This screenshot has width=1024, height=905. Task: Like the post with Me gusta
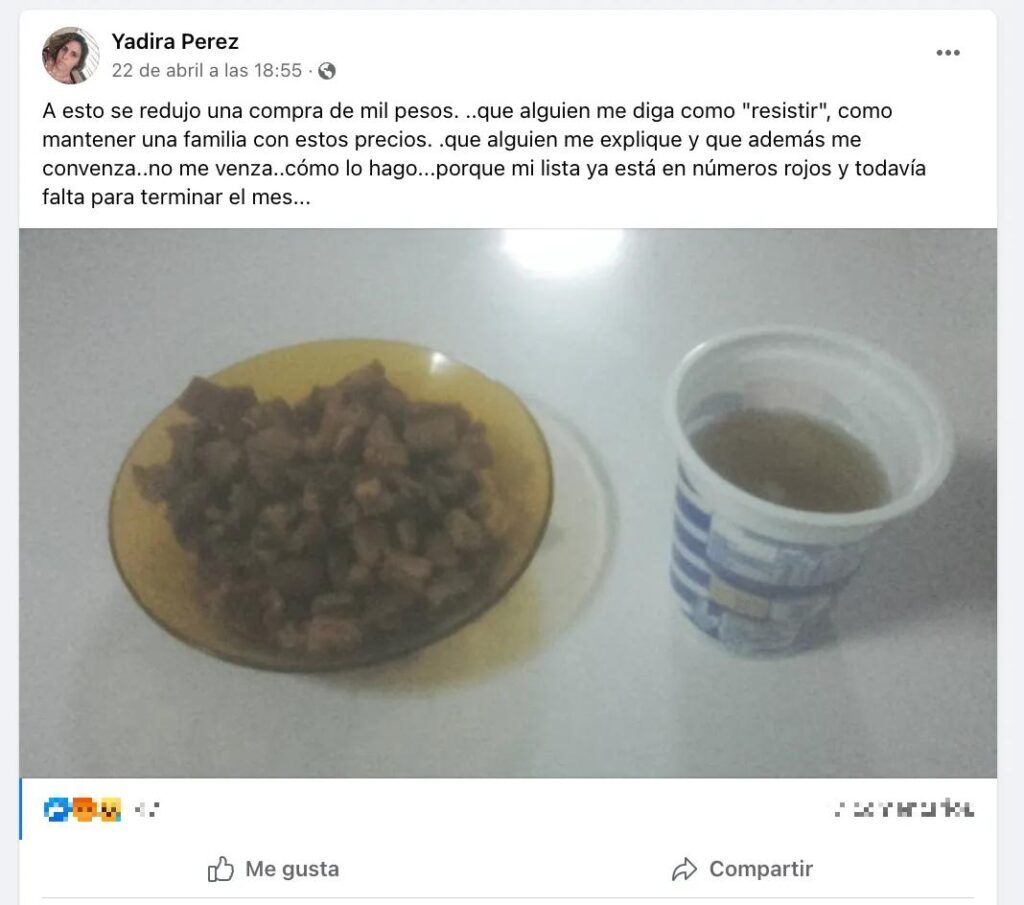(x=274, y=869)
